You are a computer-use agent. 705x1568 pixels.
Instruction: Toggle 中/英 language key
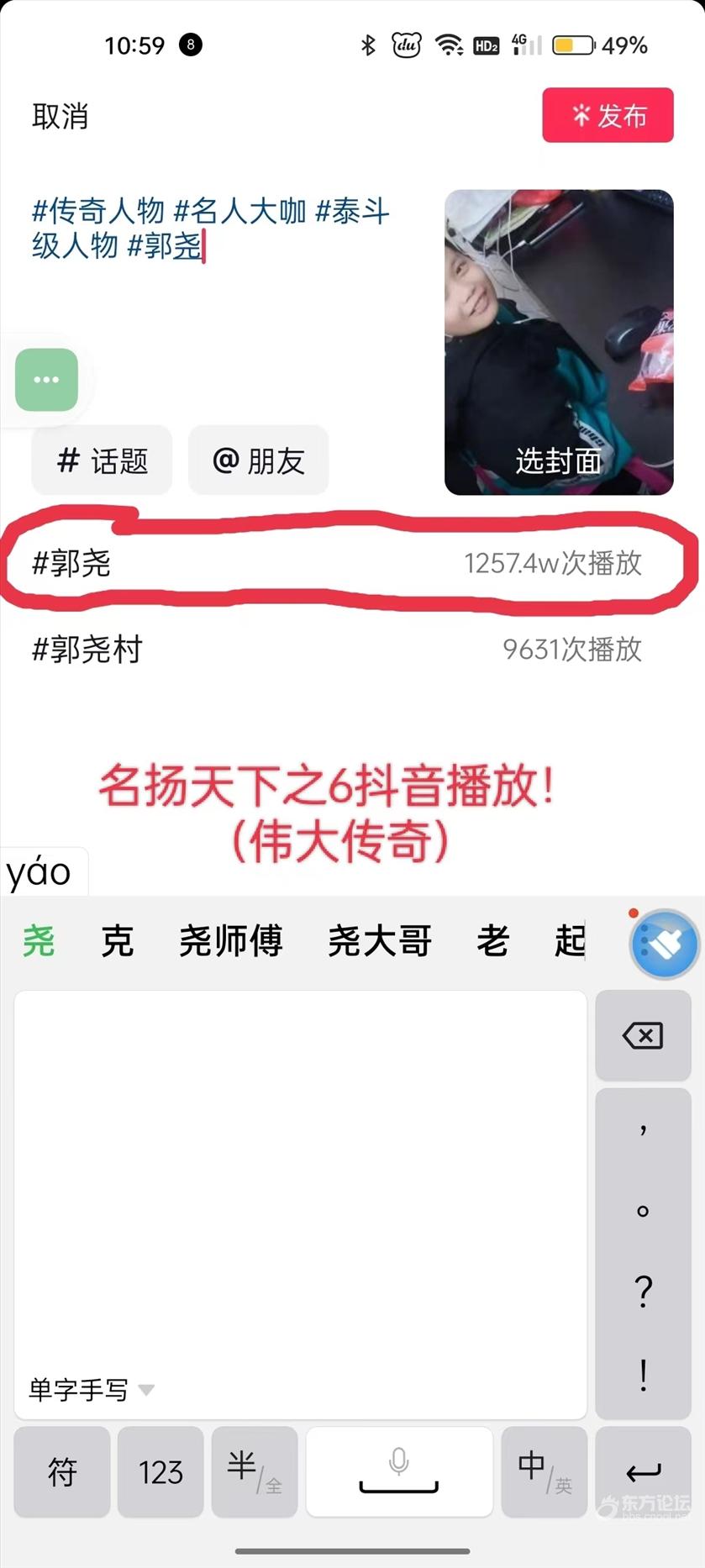tap(545, 1472)
